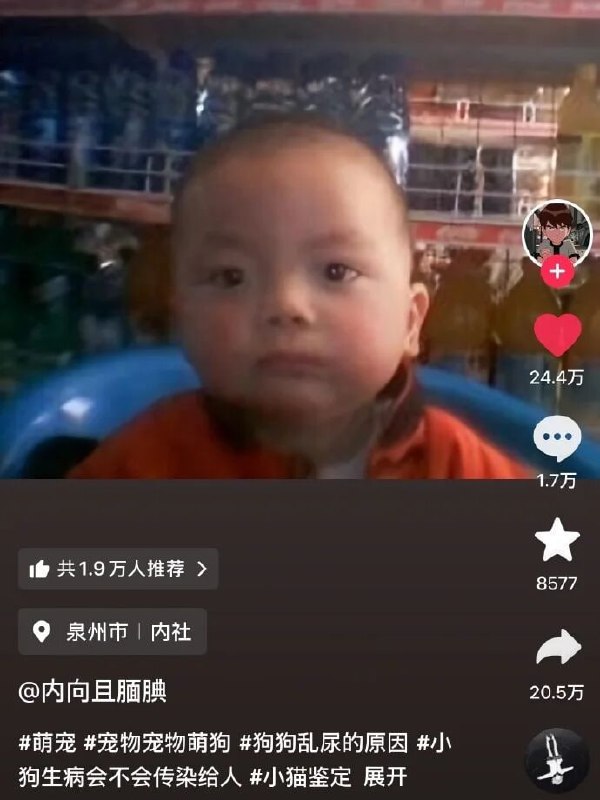Favorite this video with the star
Image resolution: width=600 pixels, height=800 pixels.
tap(557, 540)
